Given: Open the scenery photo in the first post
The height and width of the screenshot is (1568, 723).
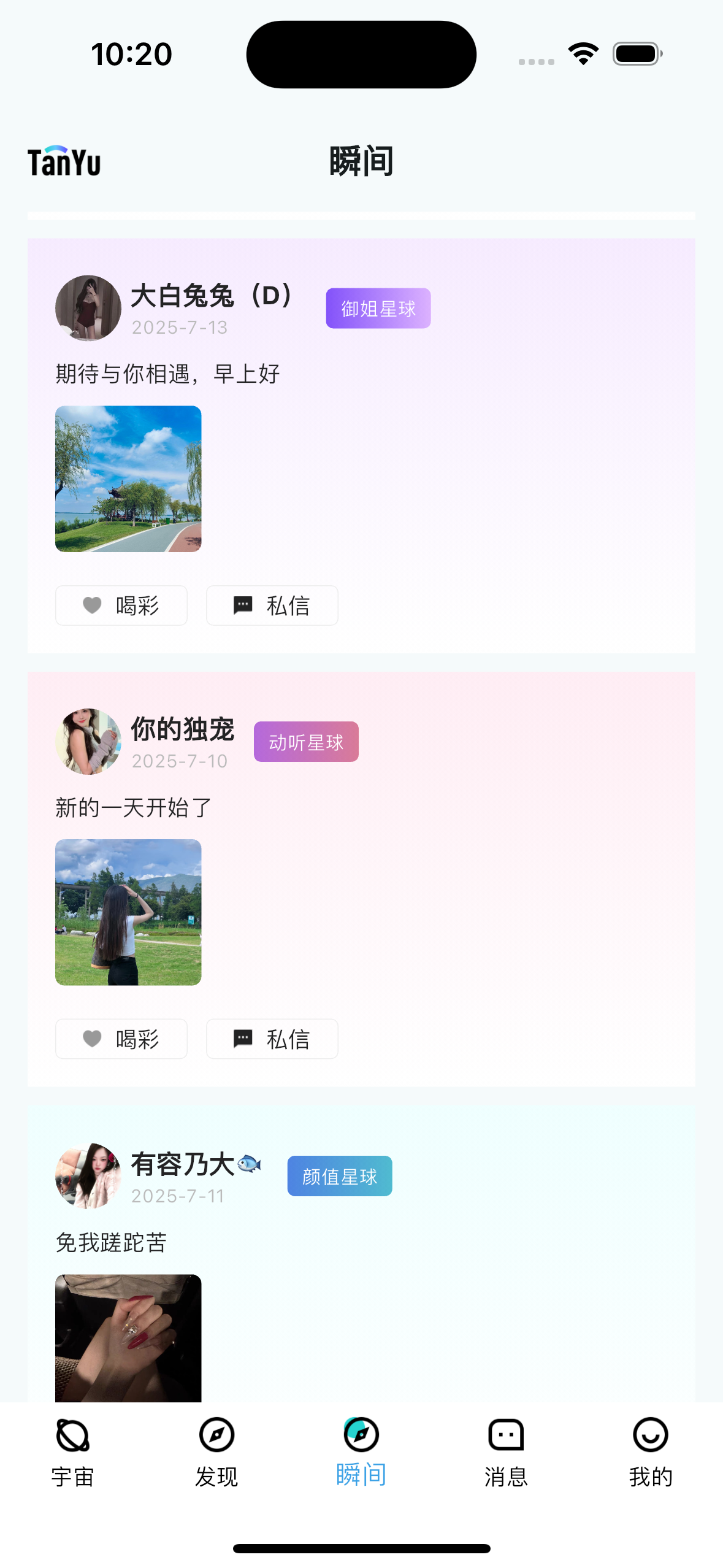Looking at the screenshot, I should point(128,478).
